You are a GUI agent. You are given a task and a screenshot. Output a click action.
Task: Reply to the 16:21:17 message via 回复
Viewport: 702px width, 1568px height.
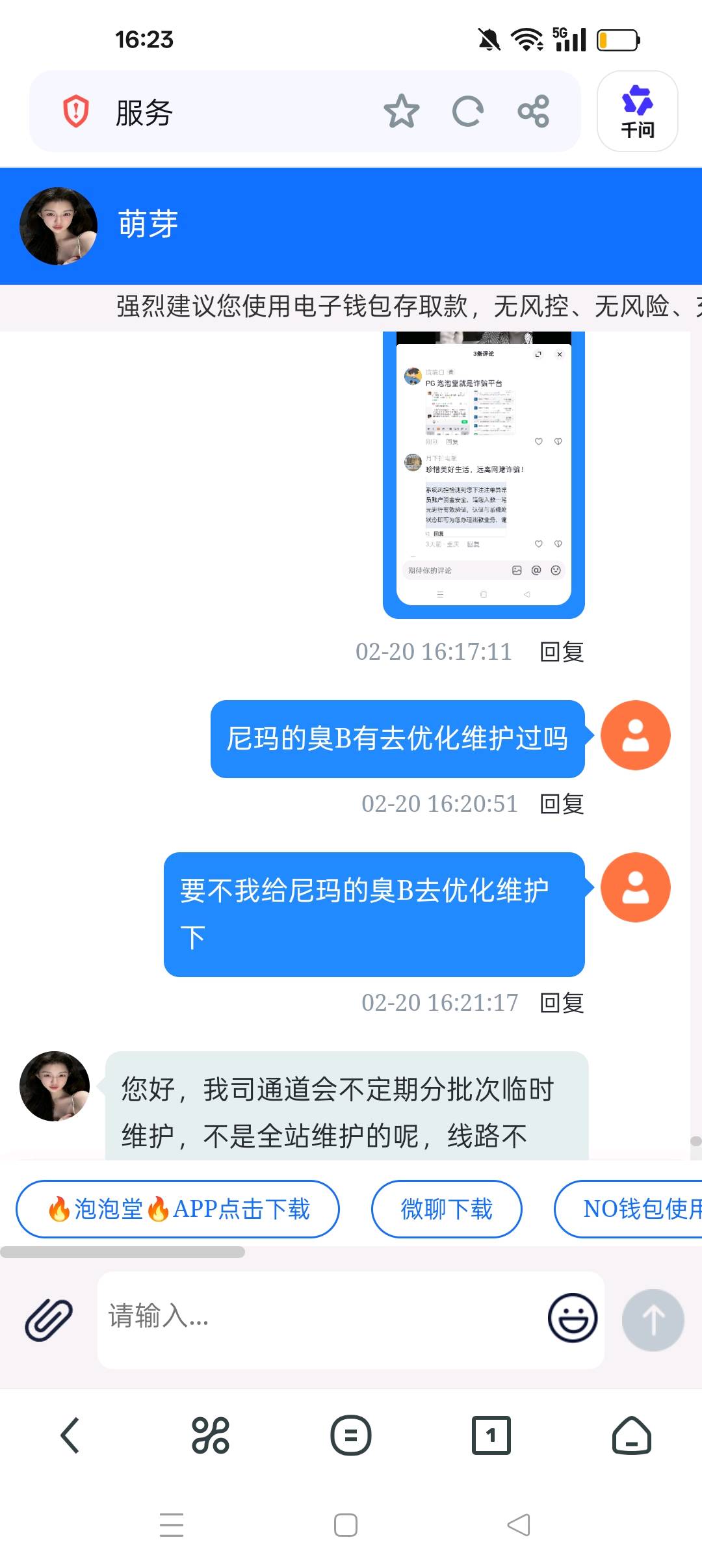(x=562, y=1002)
